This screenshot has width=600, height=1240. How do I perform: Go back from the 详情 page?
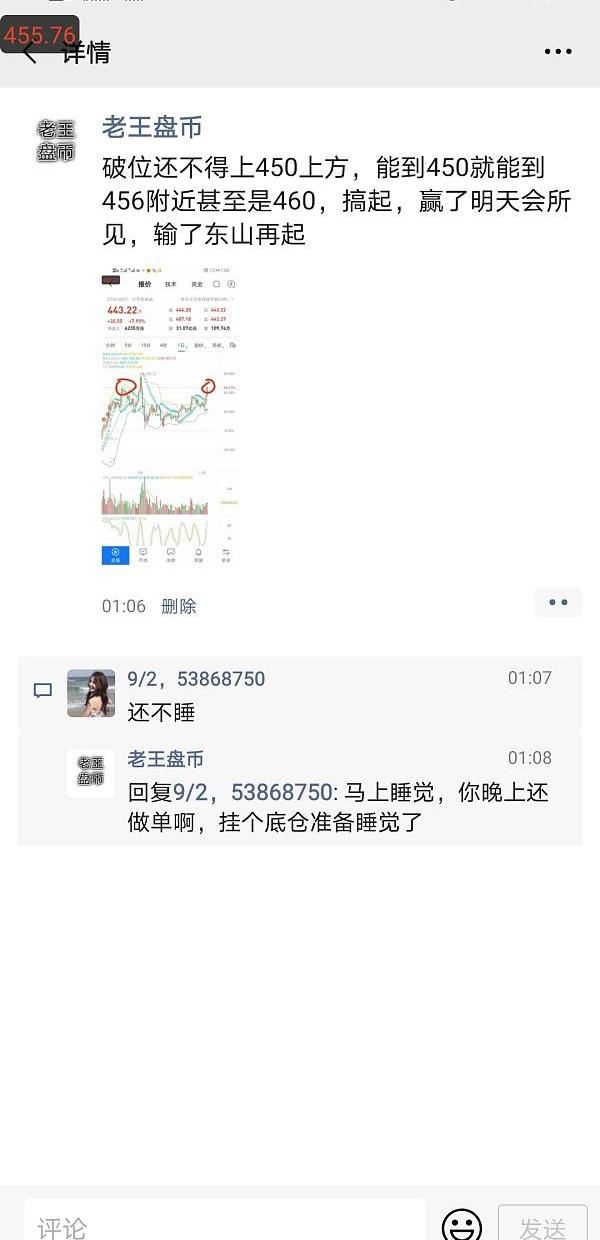coord(29,53)
